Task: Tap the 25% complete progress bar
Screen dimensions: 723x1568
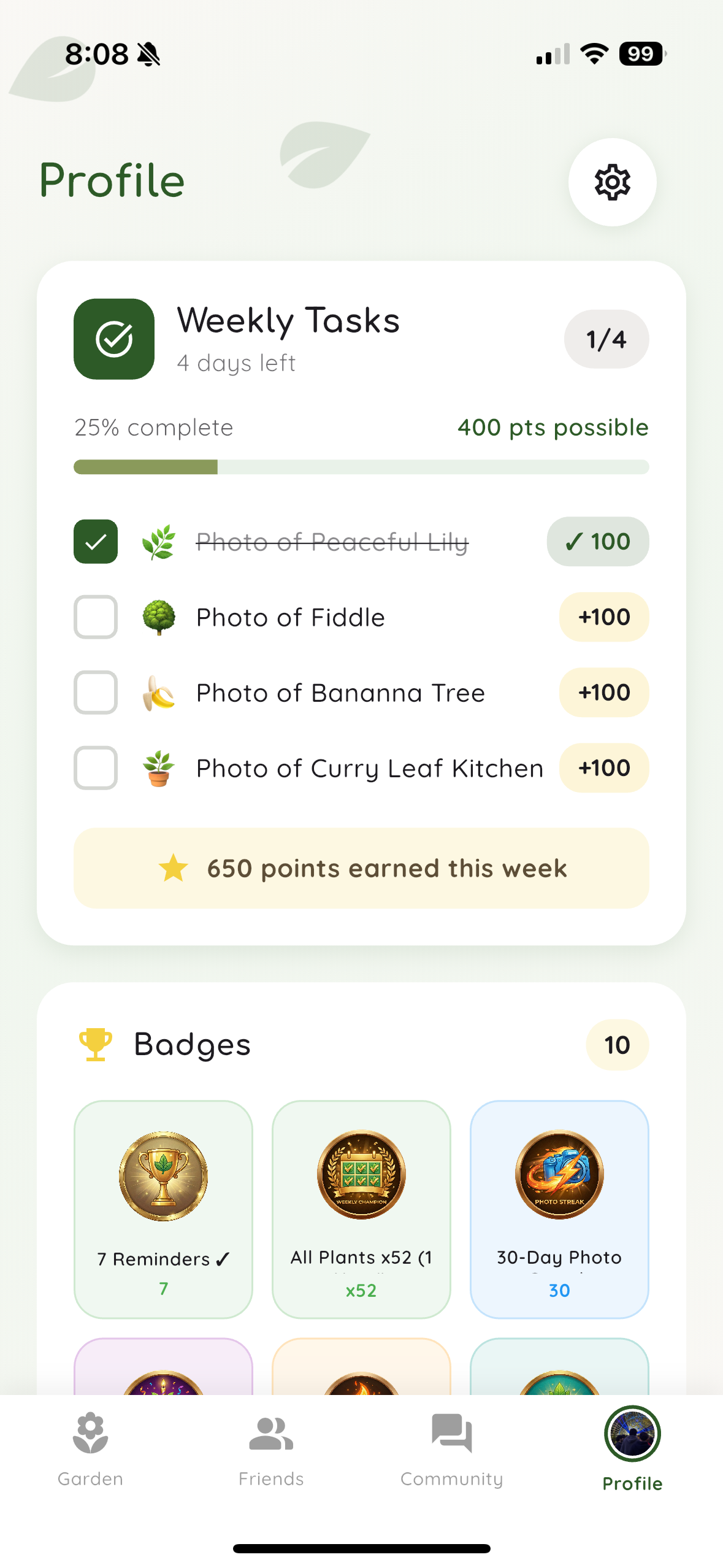Action: click(361, 466)
